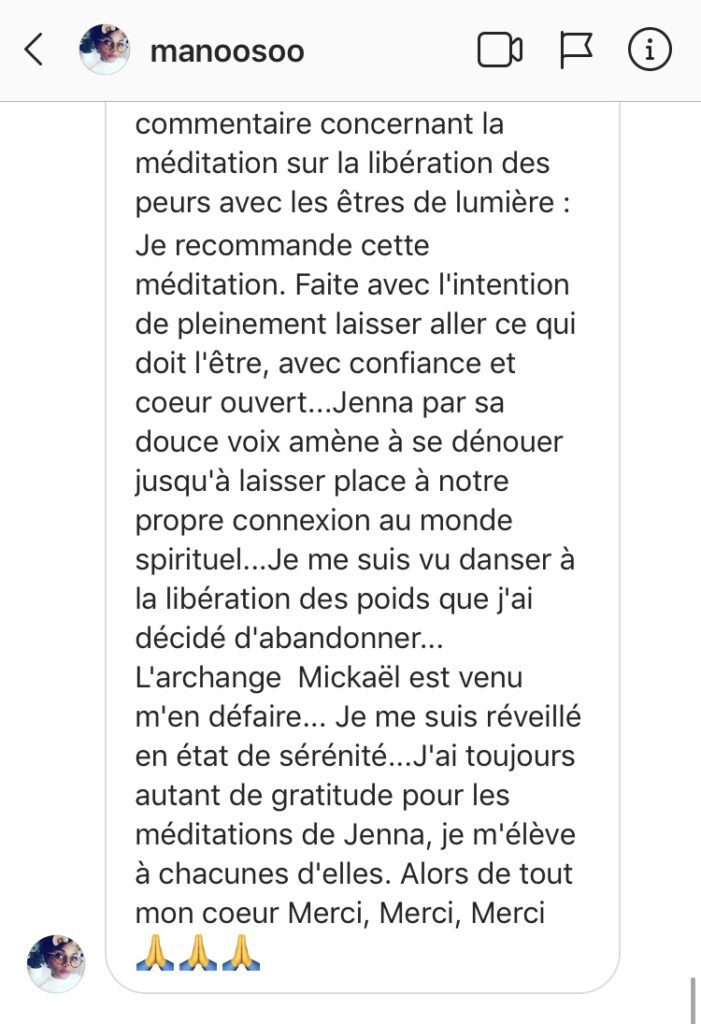Start a video call with manoosoo
Image resolution: width=701 pixels, height=1024 pixels.
[500, 50]
